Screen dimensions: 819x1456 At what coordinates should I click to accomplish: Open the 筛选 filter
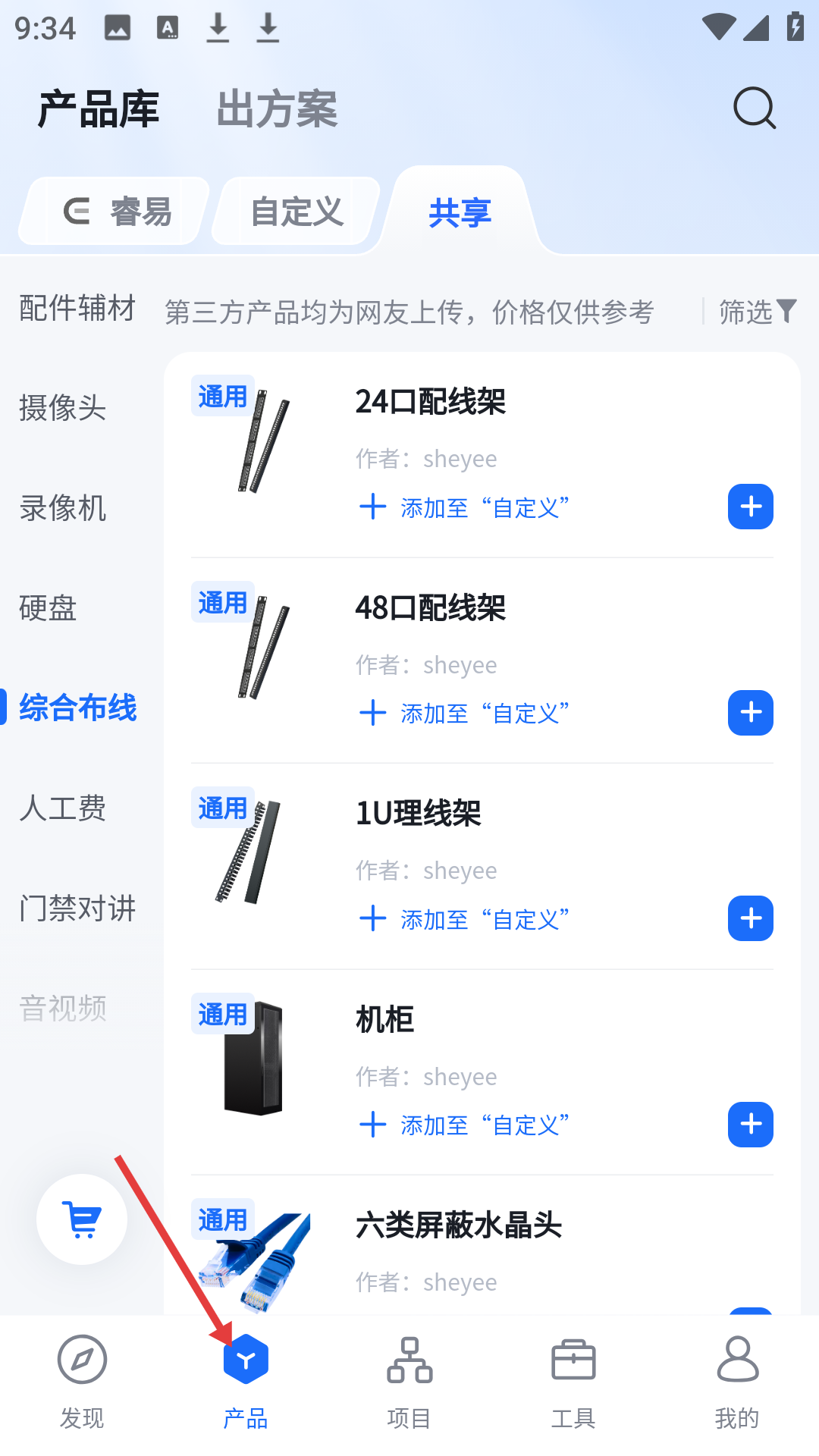[757, 311]
